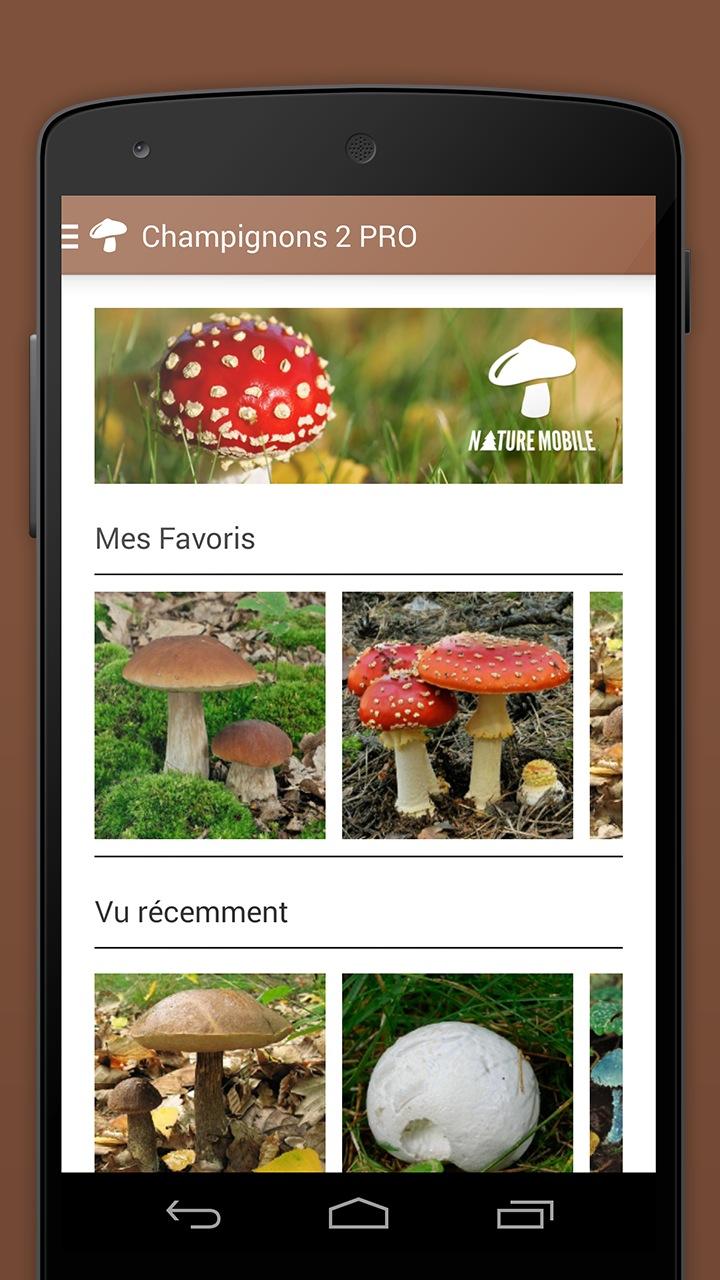Open recent apps from the navigation bar
The image size is (720, 1280).
(525, 1214)
